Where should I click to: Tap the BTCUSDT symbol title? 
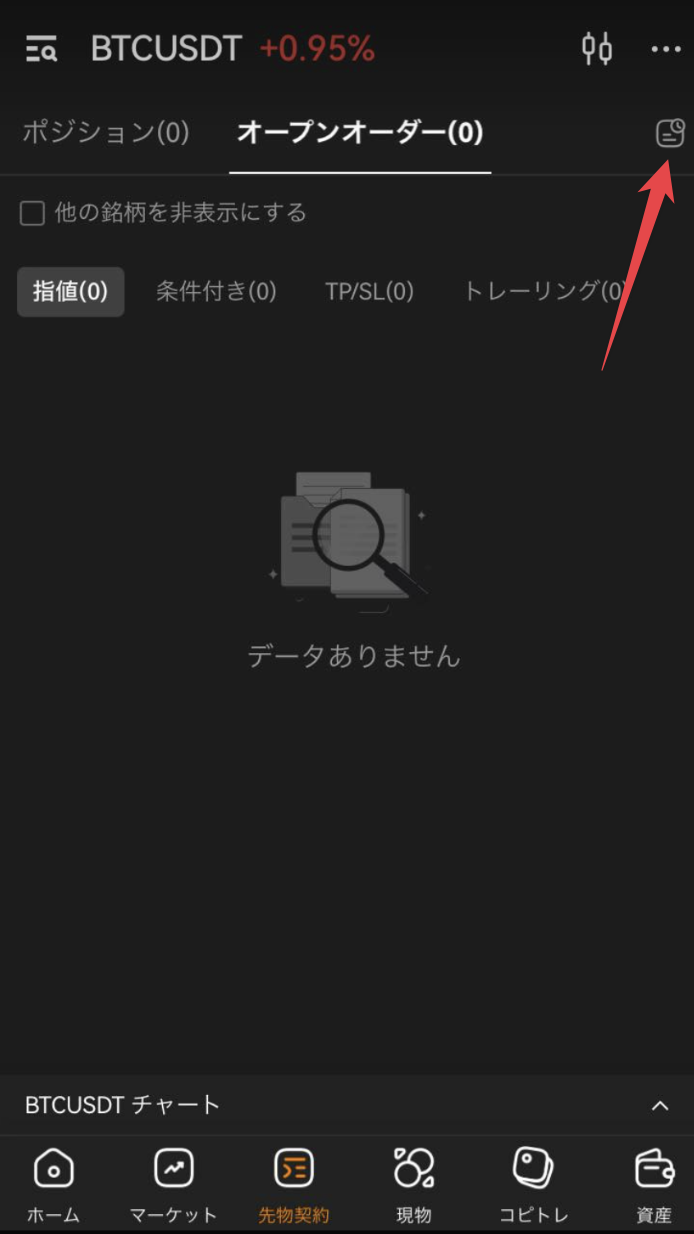[166, 48]
